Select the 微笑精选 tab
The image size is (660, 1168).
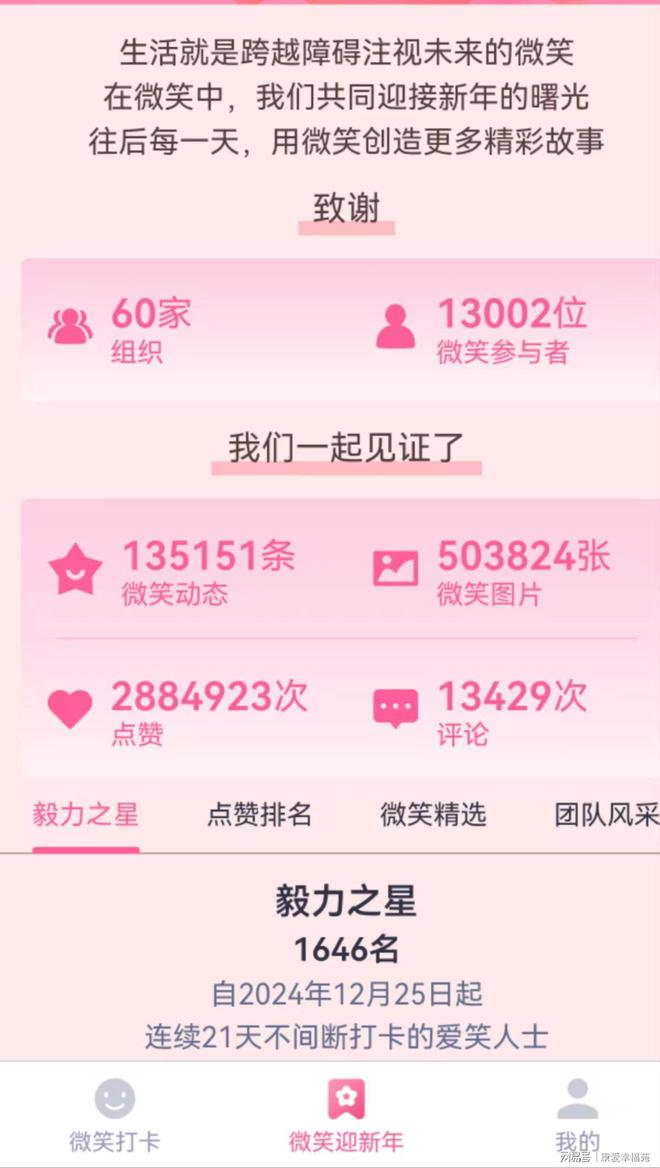(433, 815)
